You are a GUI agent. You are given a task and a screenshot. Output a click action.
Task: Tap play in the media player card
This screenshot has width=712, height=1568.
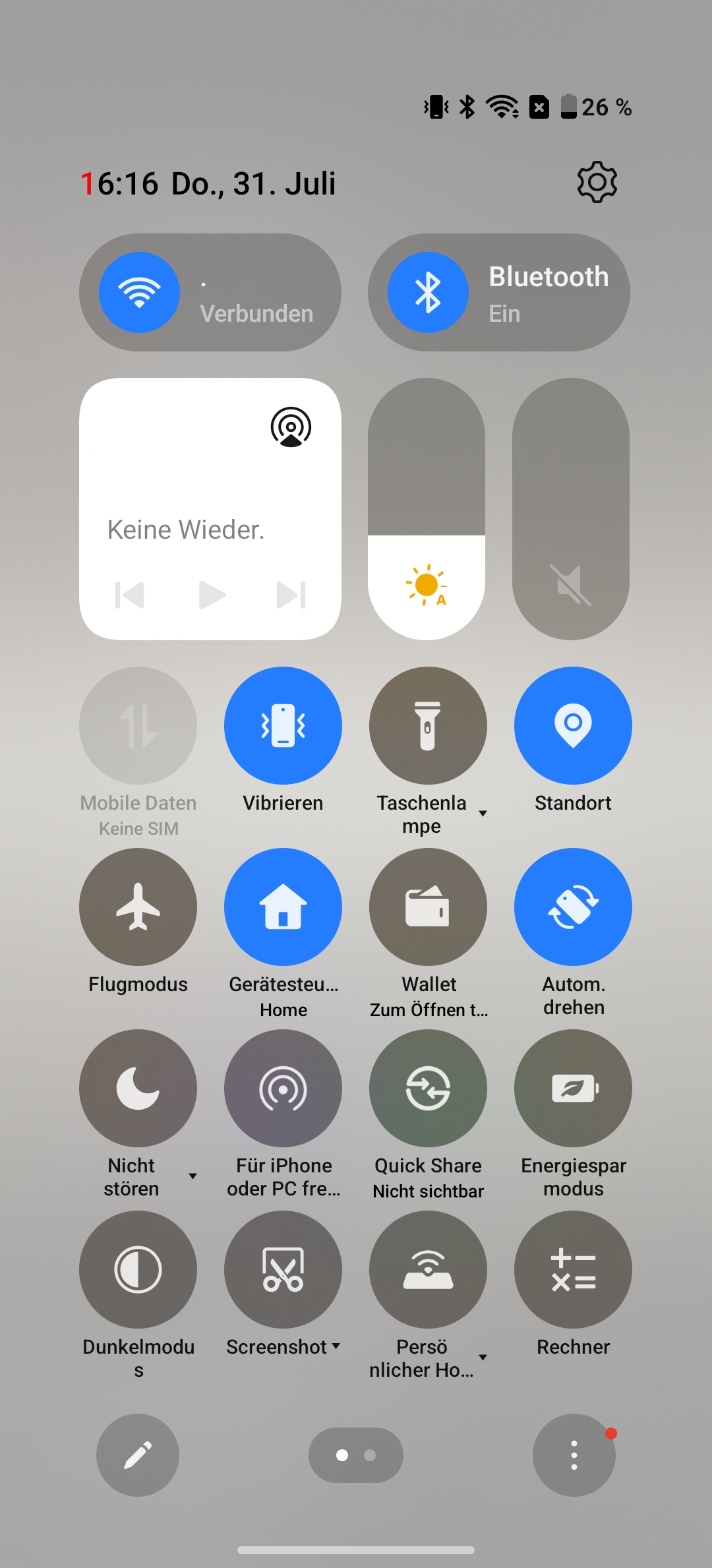pos(211,595)
